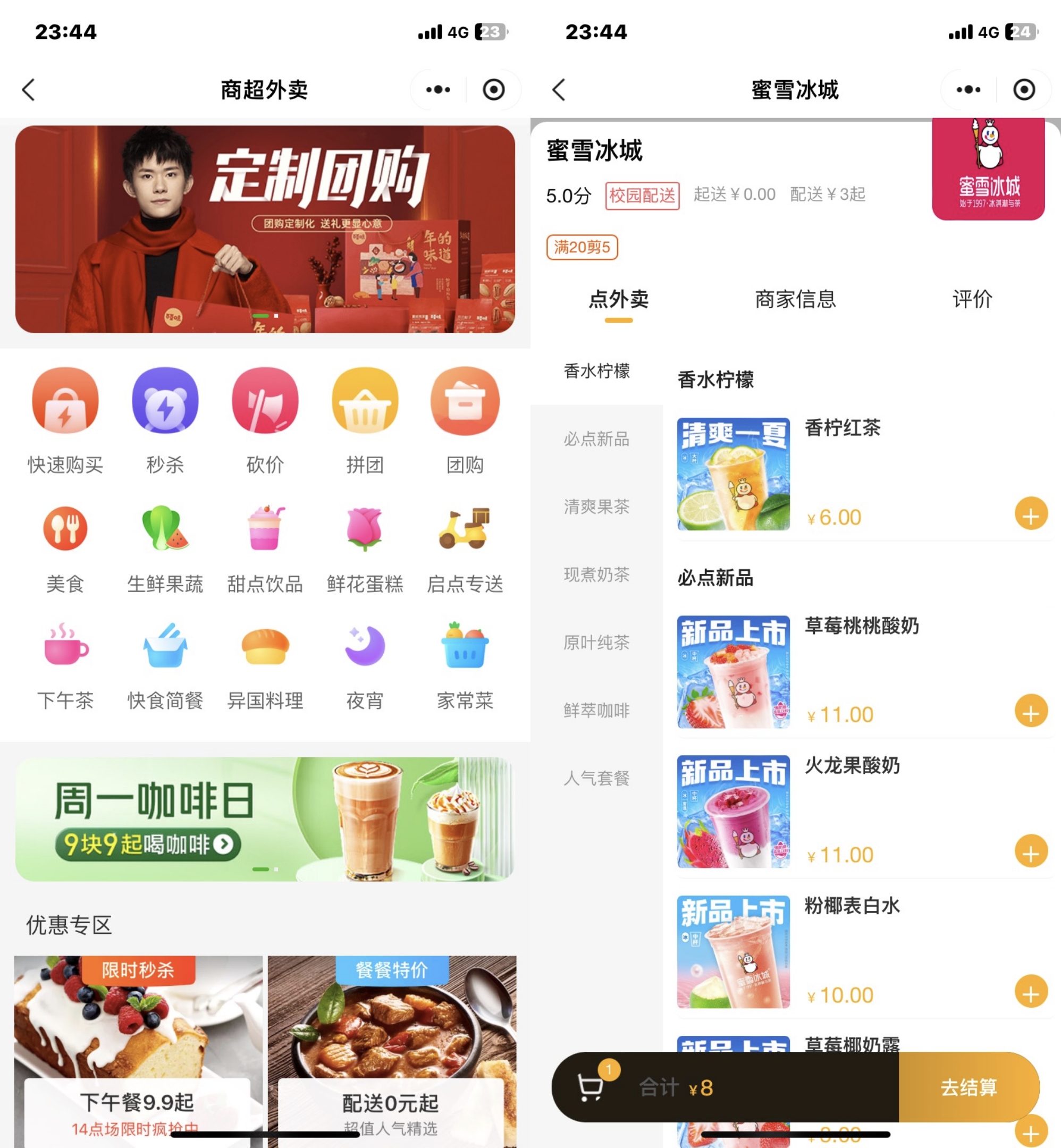This screenshot has height=1148, width=1061.
Task: Choose the 夜宵 category
Action: [365, 666]
